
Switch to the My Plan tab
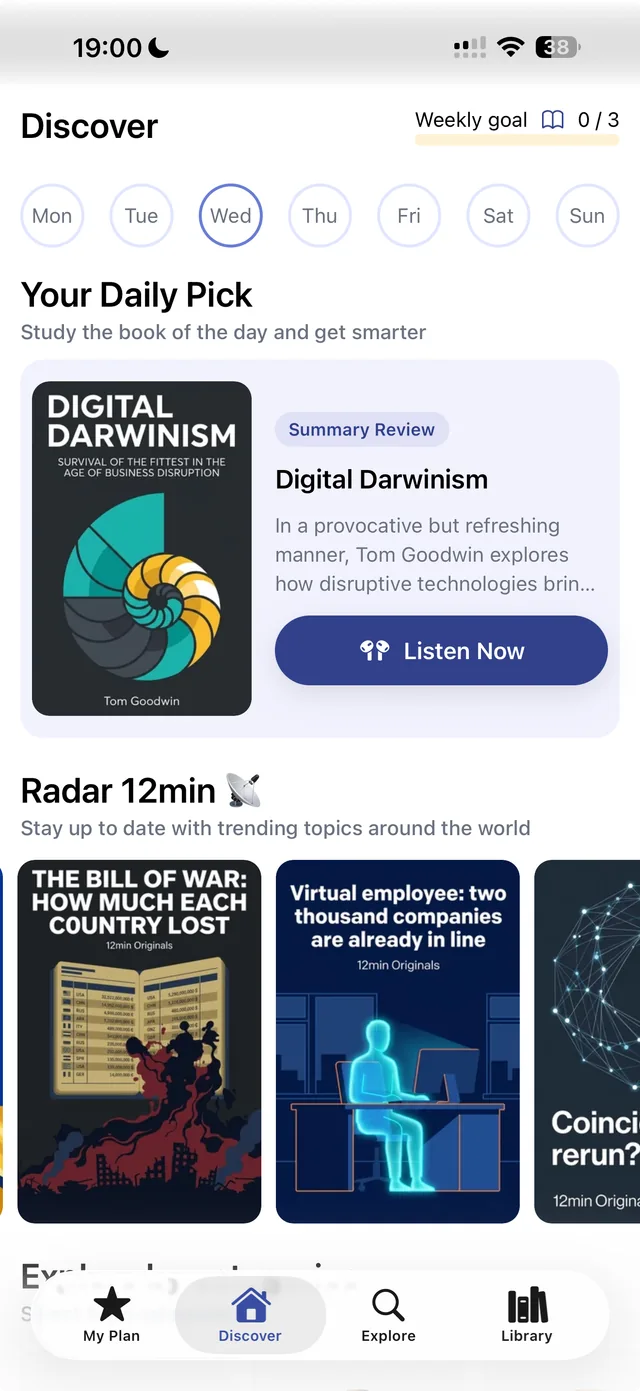(112, 1314)
